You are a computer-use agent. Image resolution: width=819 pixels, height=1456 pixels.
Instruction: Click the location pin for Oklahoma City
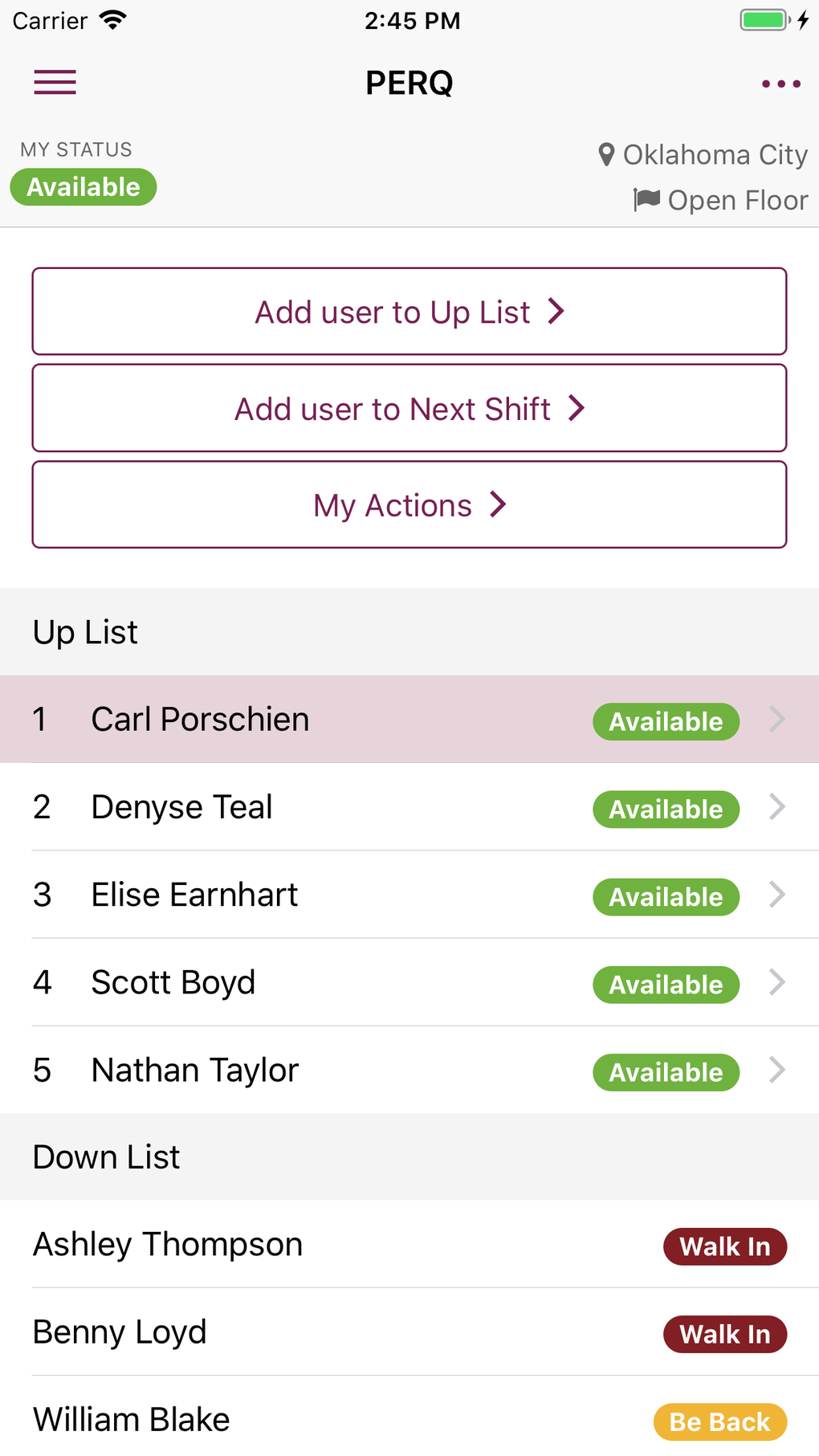point(606,154)
